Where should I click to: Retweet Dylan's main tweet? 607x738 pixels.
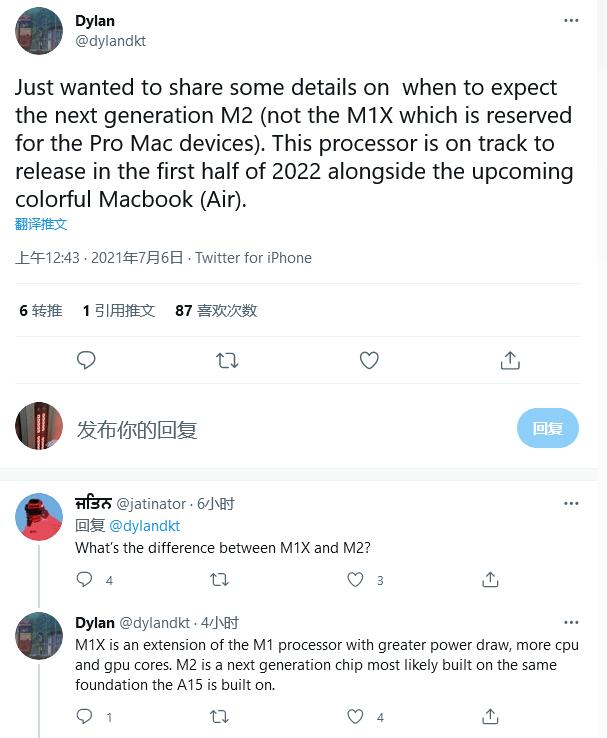click(x=227, y=360)
